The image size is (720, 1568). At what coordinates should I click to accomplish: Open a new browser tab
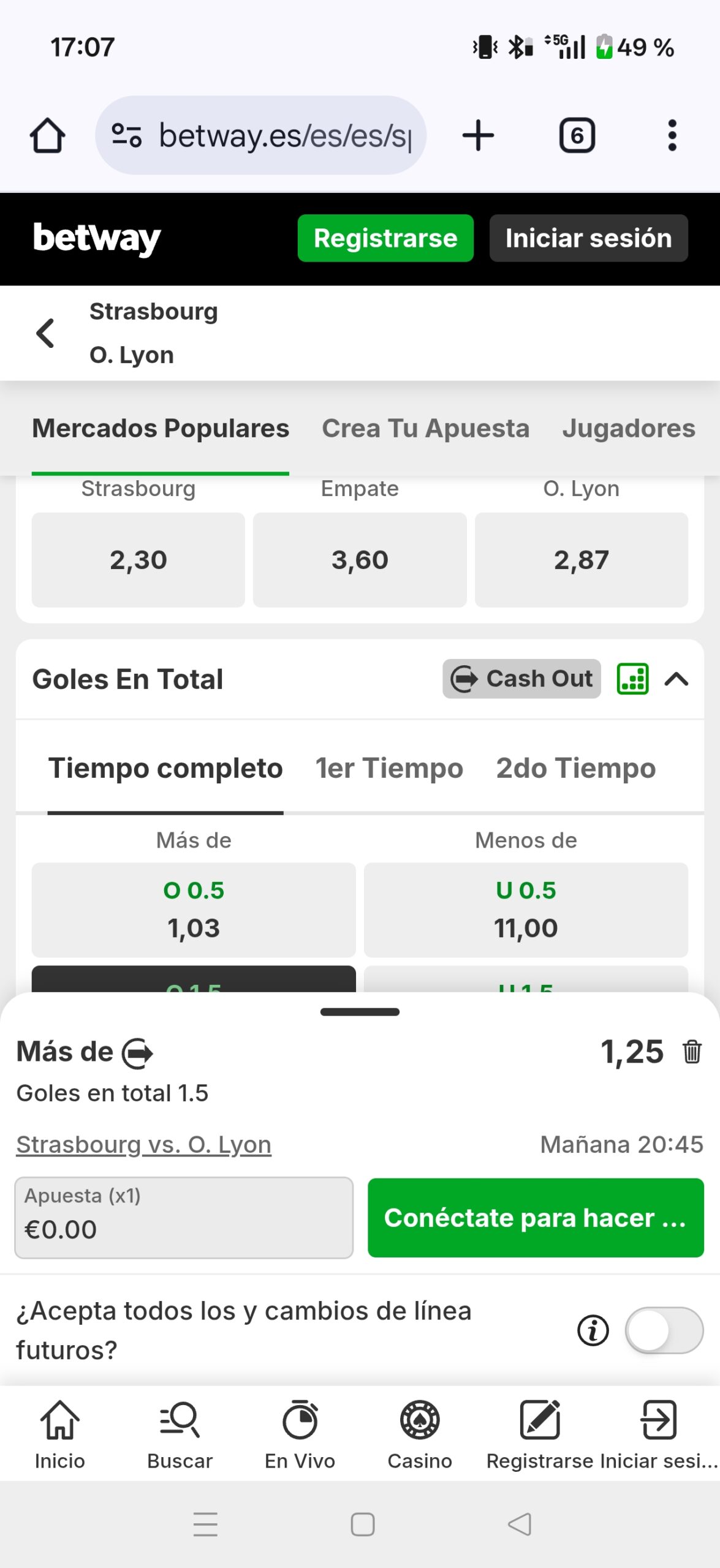[478, 135]
